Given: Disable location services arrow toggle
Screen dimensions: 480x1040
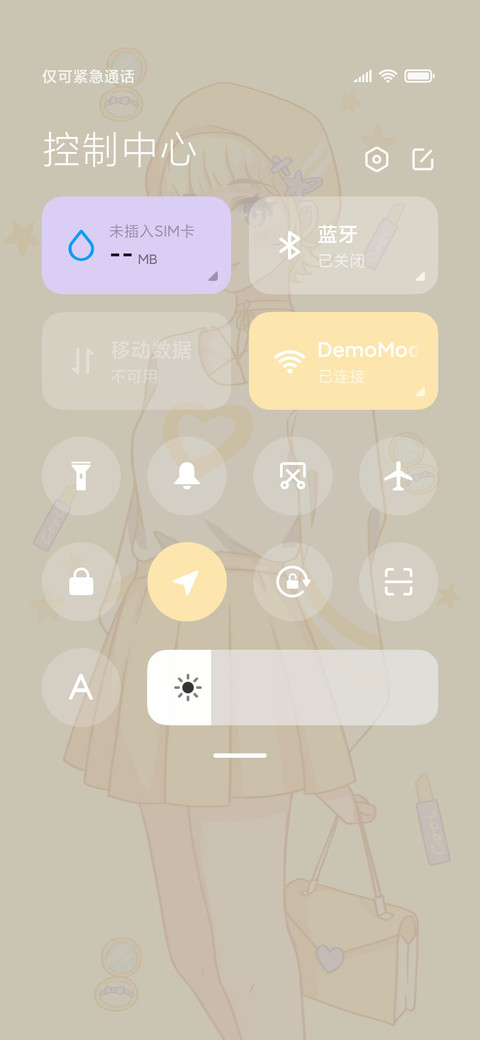Looking at the screenshot, I should coord(187,582).
